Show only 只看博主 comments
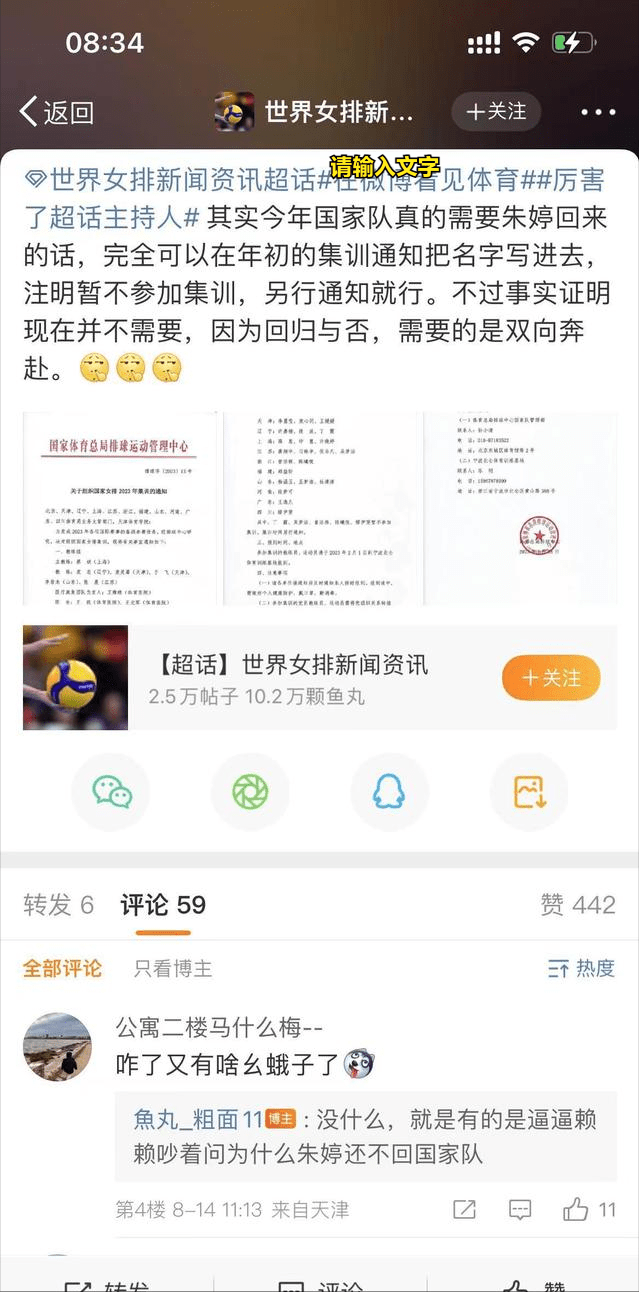The width and height of the screenshot is (639, 1292). tap(173, 968)
